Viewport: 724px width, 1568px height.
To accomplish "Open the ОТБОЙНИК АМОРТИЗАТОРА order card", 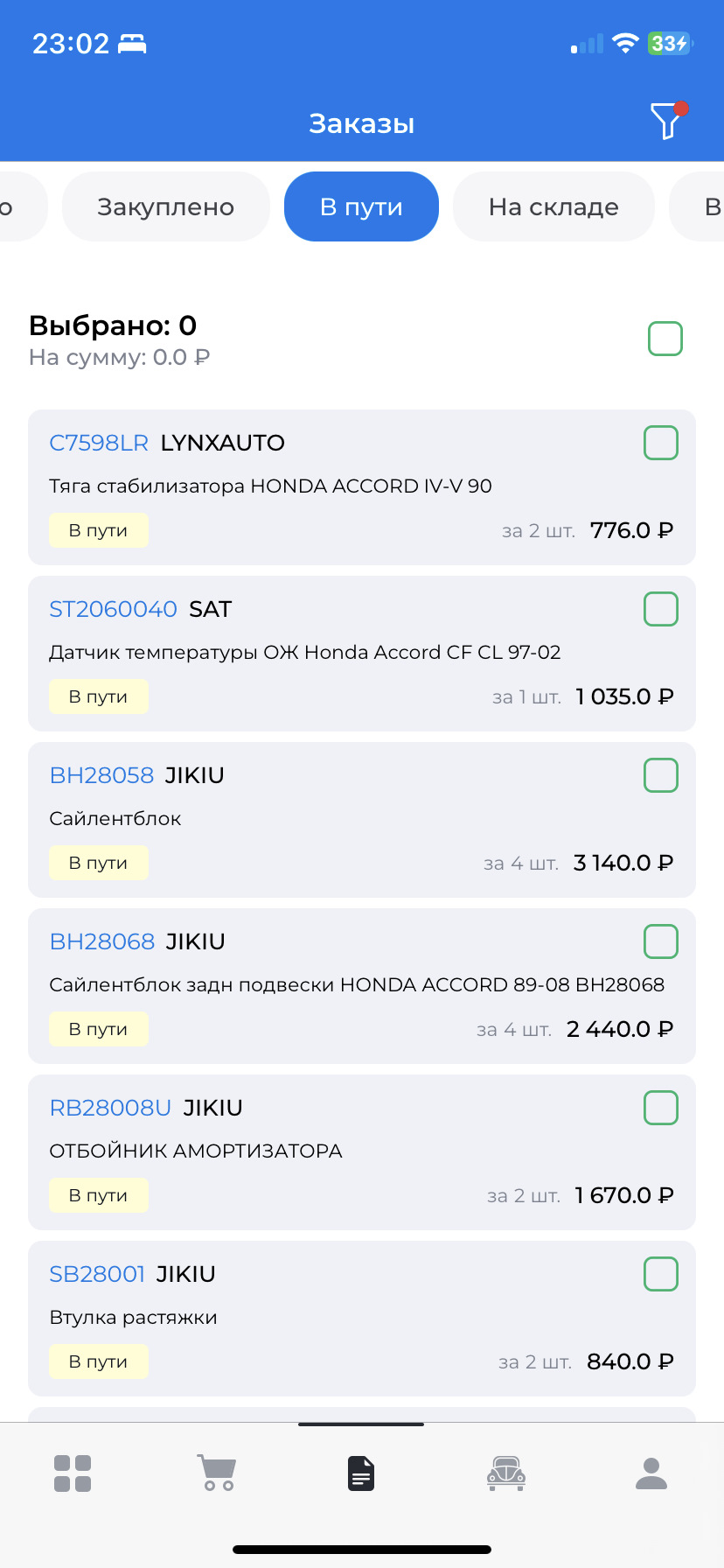I will pyautogui.click(x=362, y=1152).
